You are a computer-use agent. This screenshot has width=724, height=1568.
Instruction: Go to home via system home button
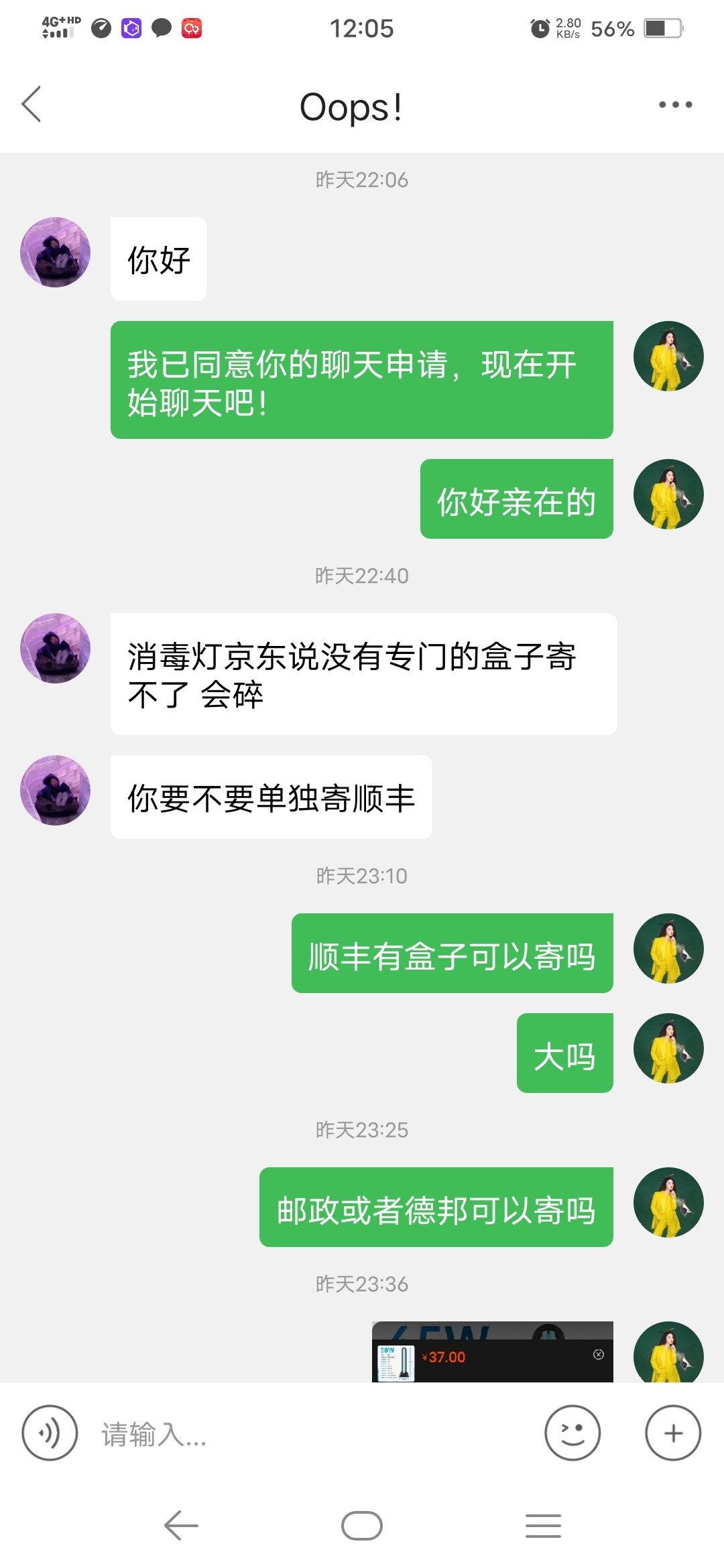[362, 1526]
